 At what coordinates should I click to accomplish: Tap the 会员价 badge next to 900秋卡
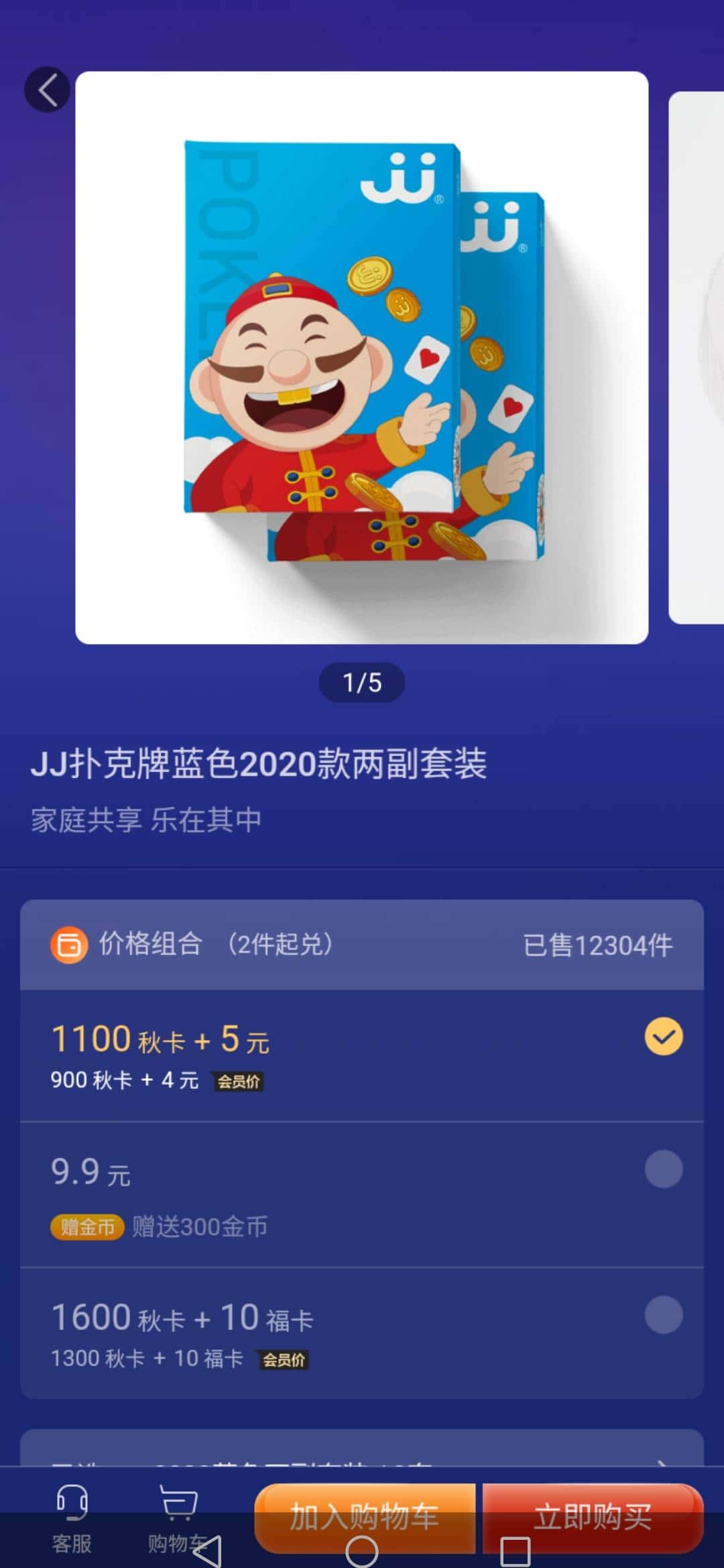(238, 1079)
